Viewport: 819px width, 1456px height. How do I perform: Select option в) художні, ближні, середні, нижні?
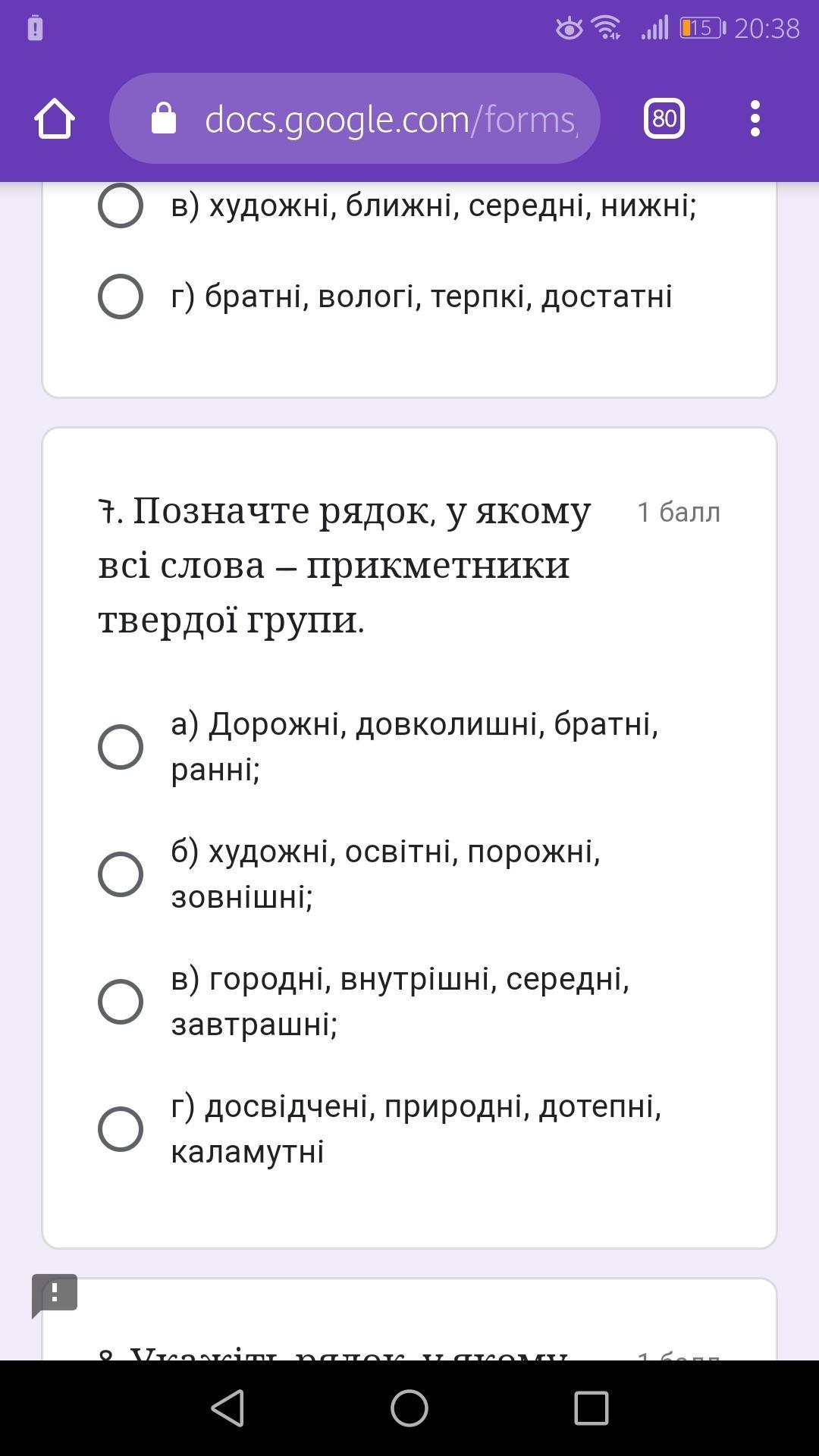(x=121, y=206)
